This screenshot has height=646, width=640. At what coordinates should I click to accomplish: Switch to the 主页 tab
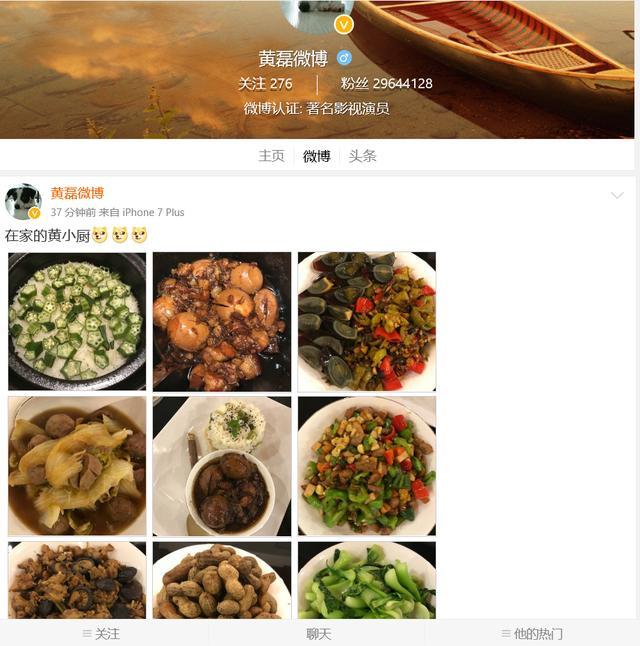[x=271, y=156]
